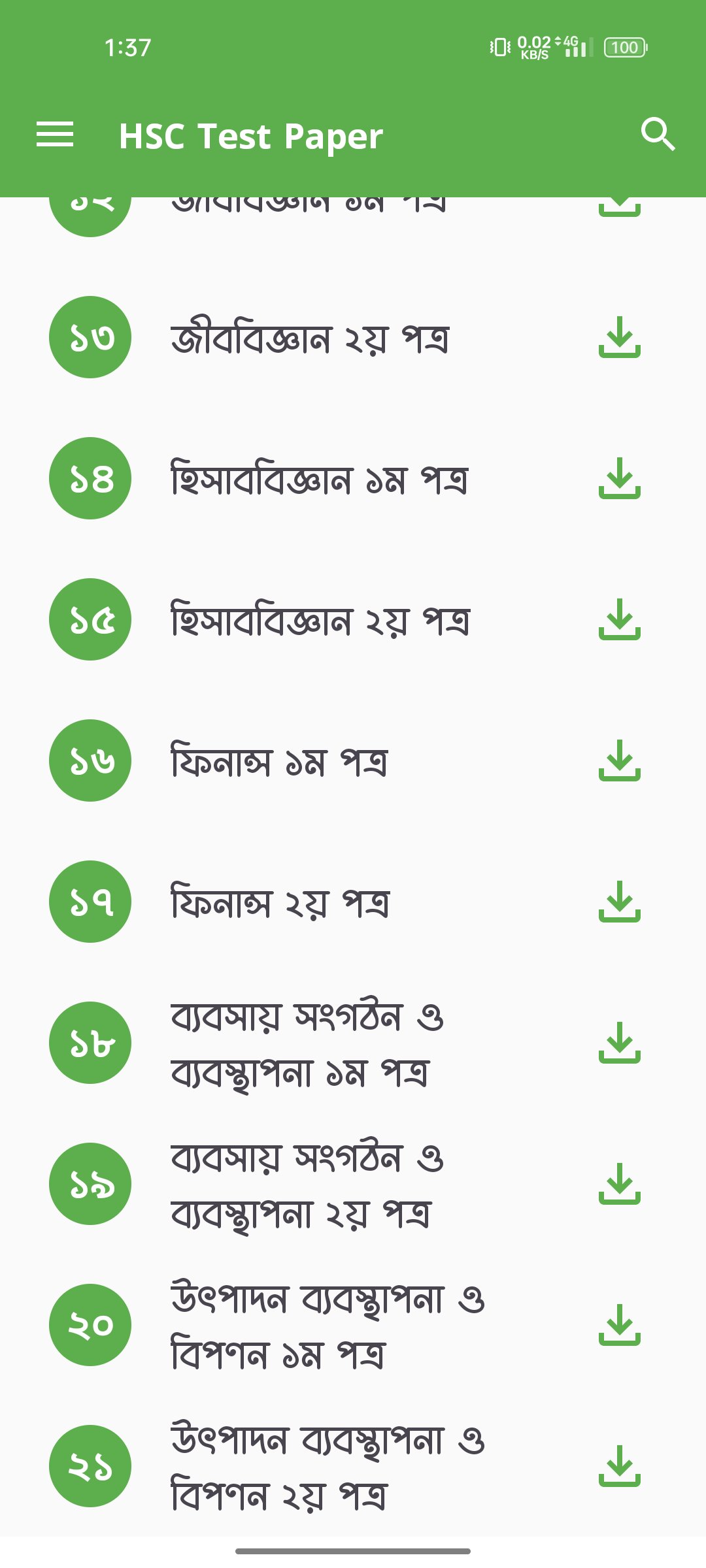Image resolution: width=706 pixels, height=1568 pixels.
Task: Open উৎপাদন ব্যবস্থাপনা ও বিপণন ১ম পত্র
Action: pyautogui.click(x=327, y=1326)
